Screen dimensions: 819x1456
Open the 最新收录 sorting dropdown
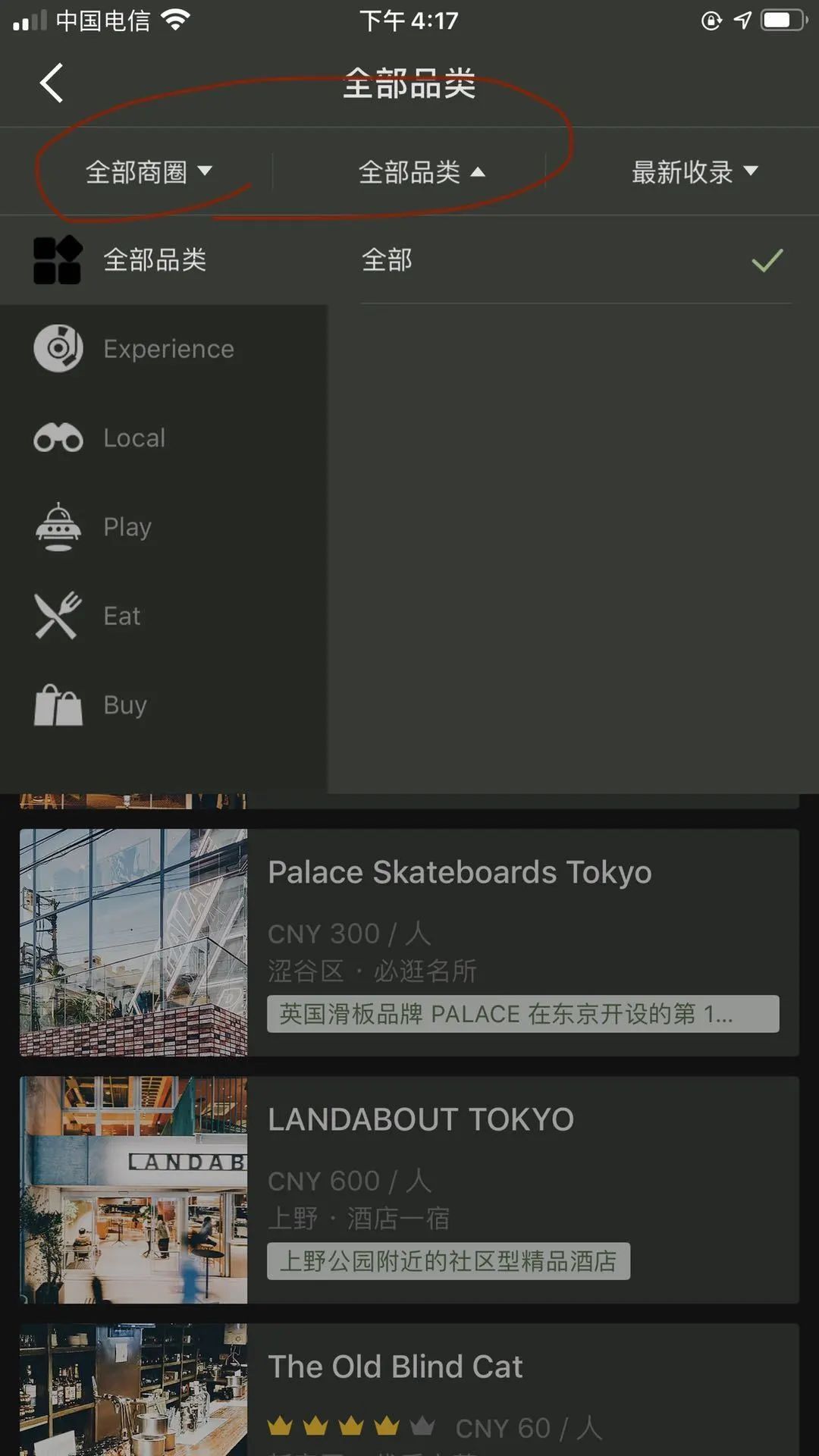pyautogui.click(x=694, y=172)
